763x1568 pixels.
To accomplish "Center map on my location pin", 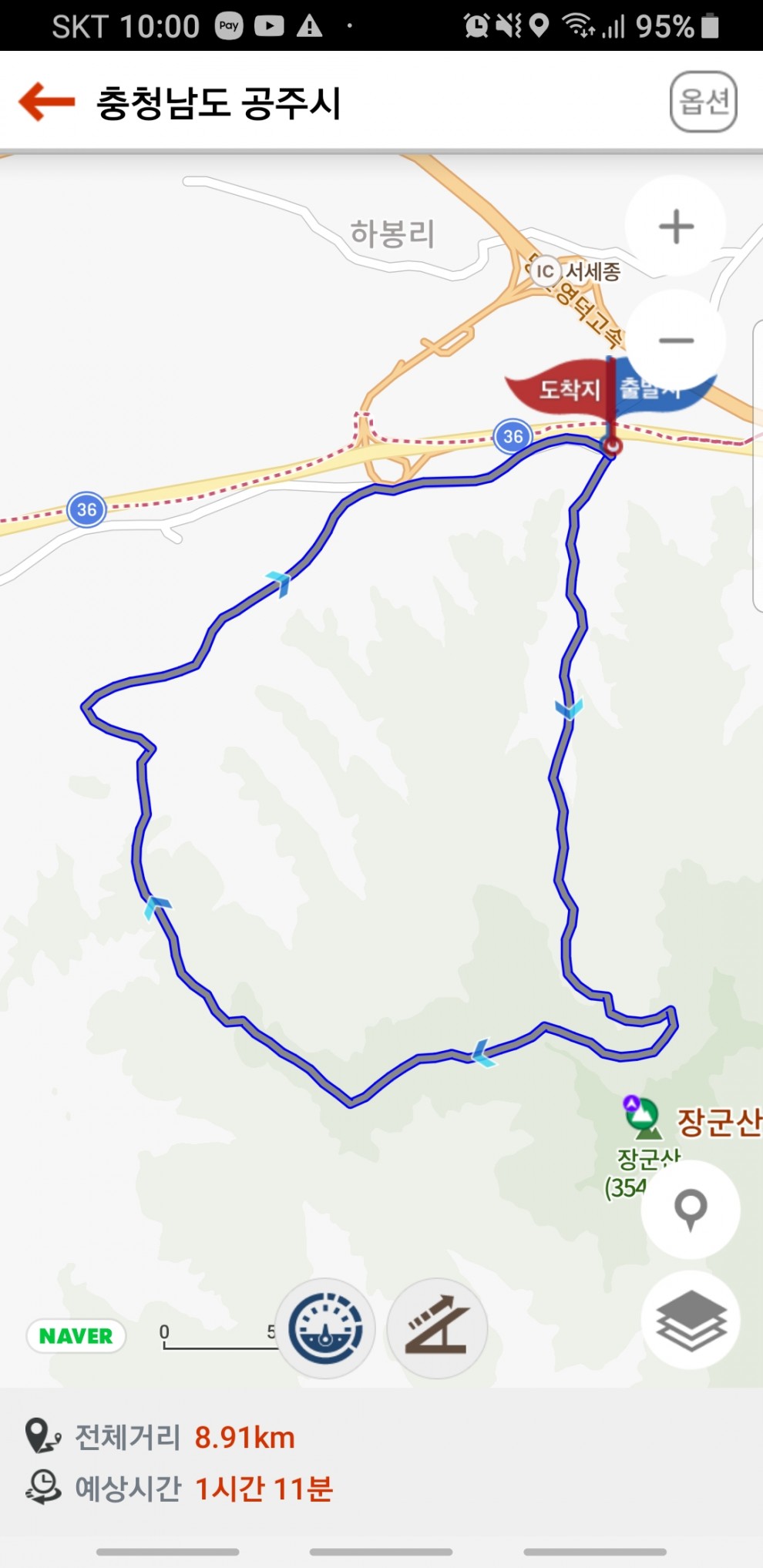I will pos(691,1210).
